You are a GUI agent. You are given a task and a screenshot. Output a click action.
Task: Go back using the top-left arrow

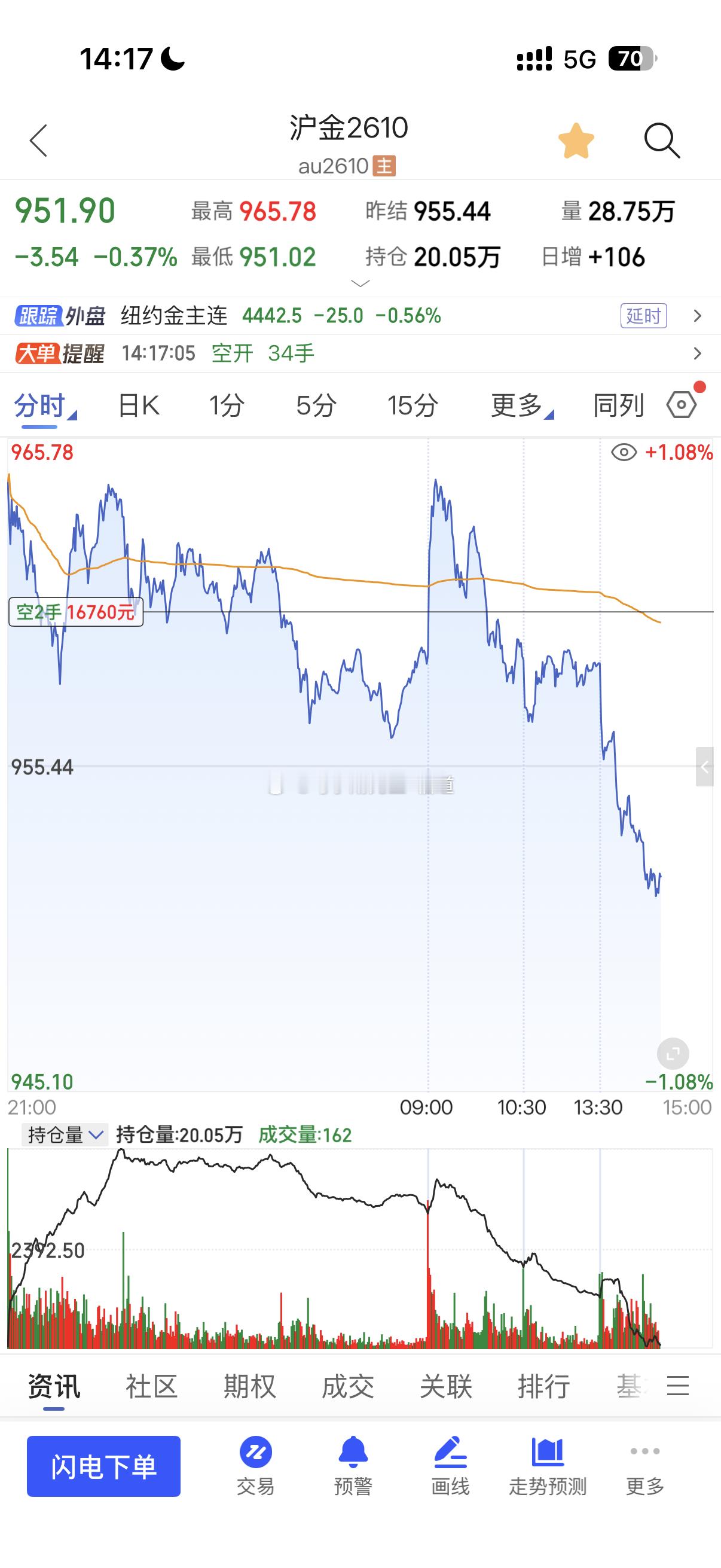38,141
